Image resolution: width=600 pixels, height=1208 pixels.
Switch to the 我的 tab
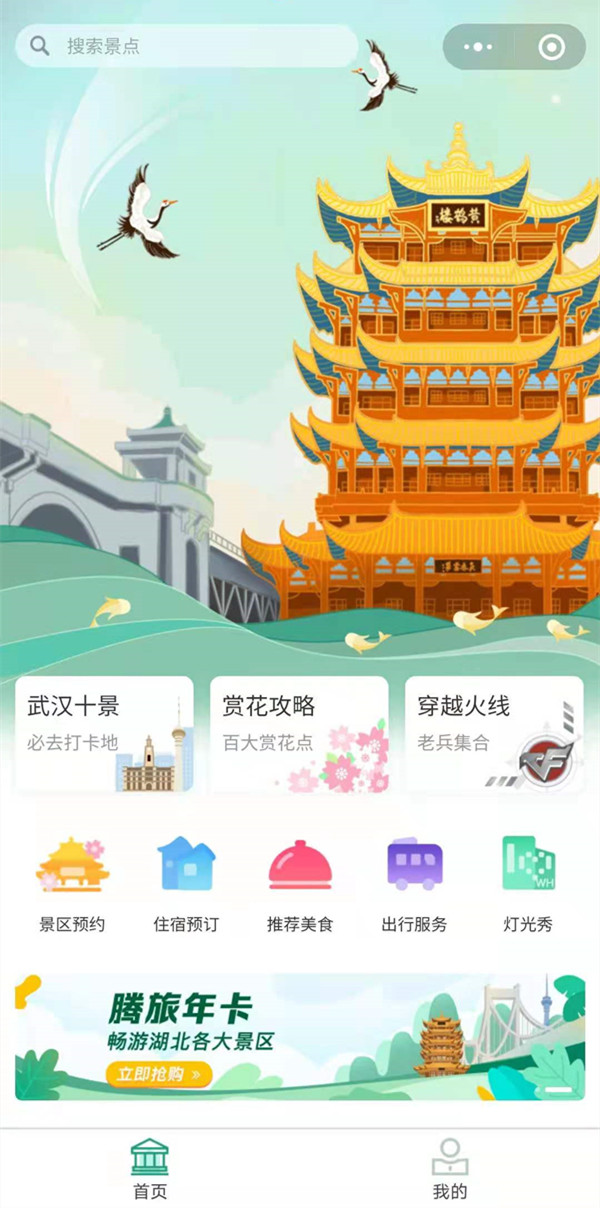[x=450, y=1169]
